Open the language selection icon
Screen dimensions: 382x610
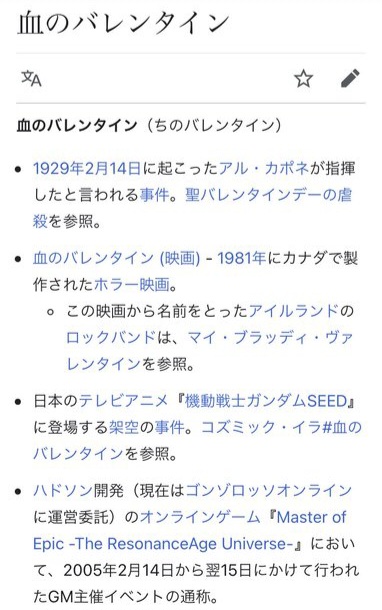click(x=31, y=78)
